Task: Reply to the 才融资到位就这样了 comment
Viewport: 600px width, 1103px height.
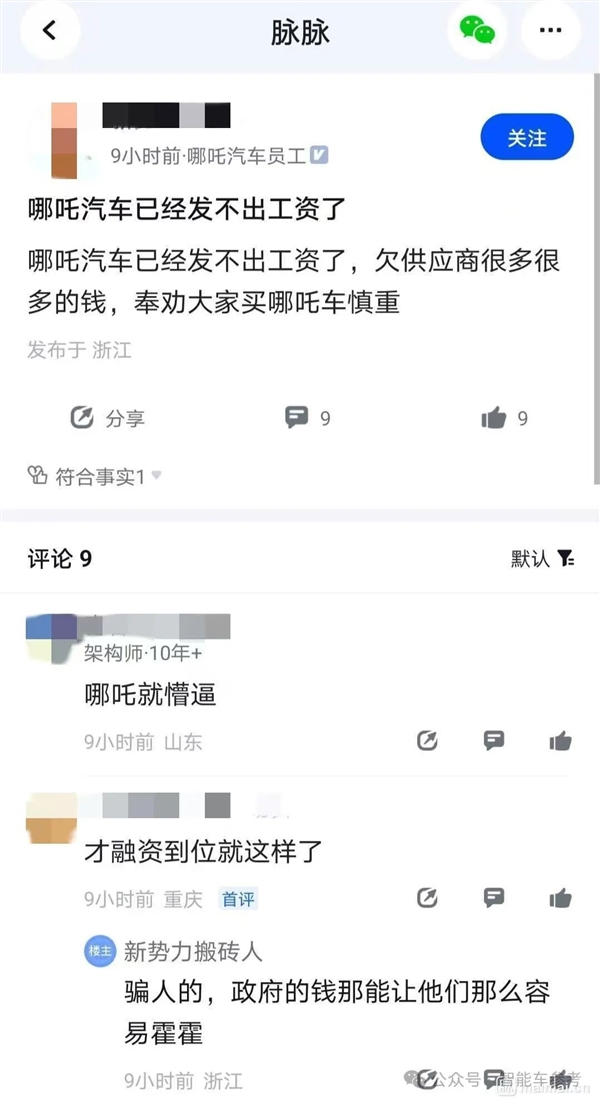Action: click(x=494, y=898)
